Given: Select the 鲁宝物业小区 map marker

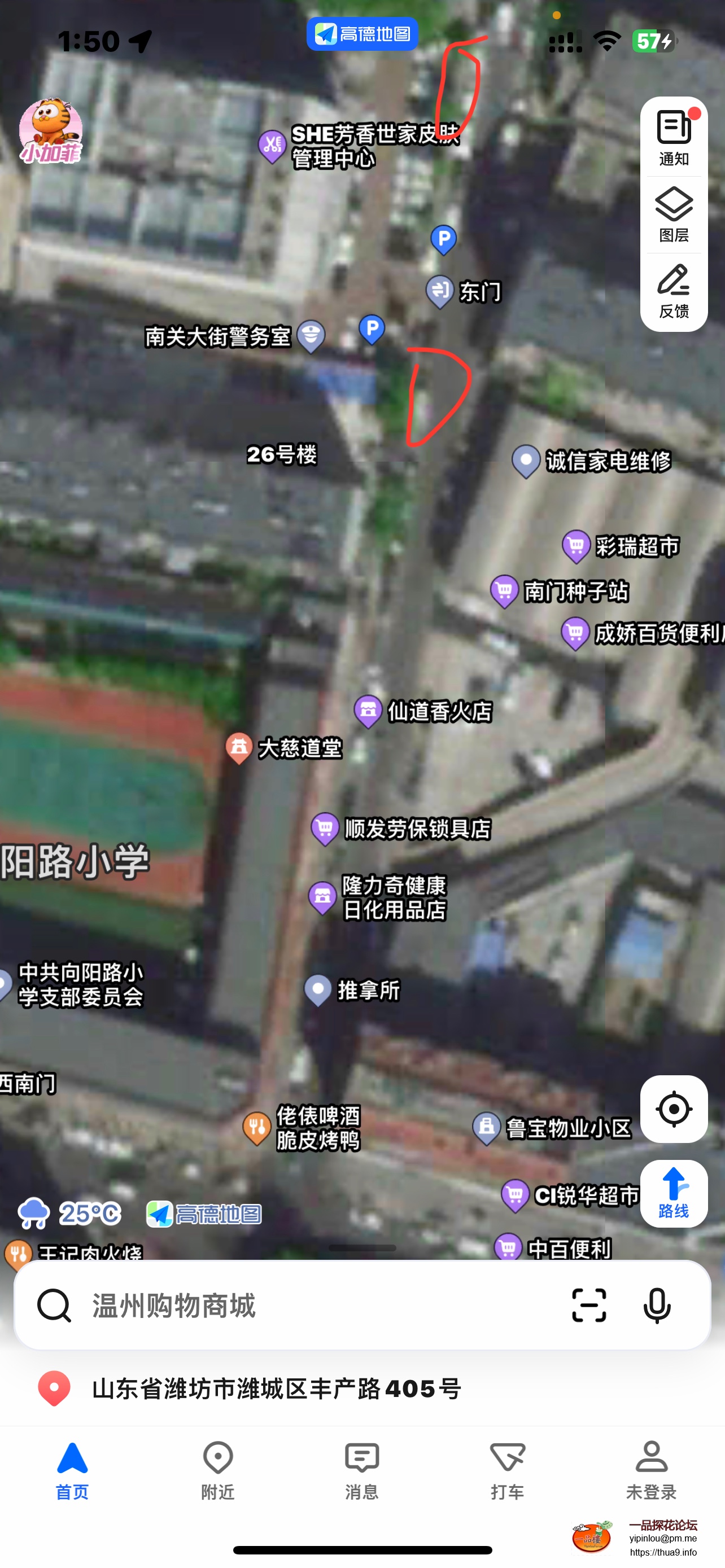Looking at the screenshot, I should [x=486, y=1127].
